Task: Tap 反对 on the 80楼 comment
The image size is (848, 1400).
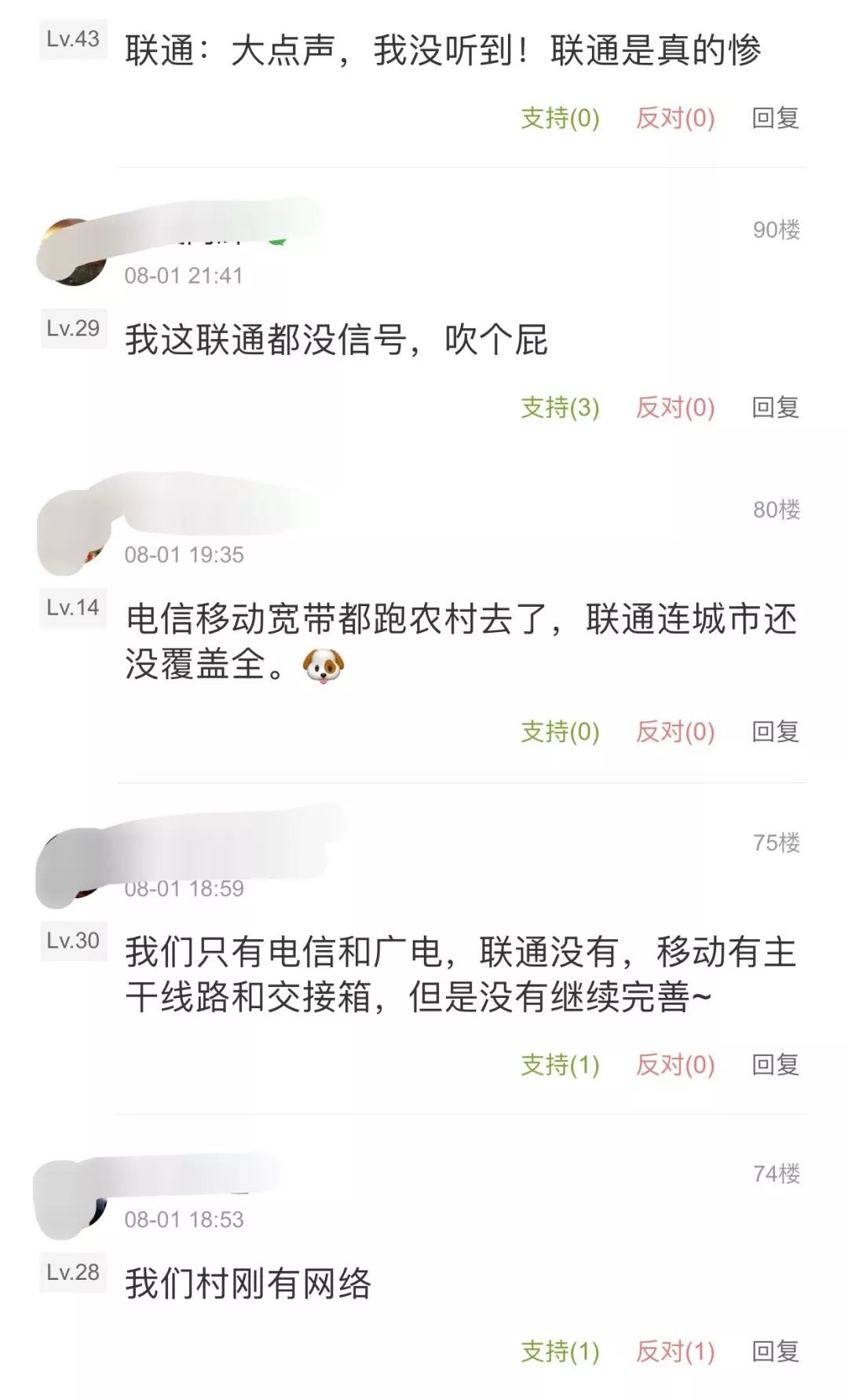Action: pyautogui.click(x=675, y=732)
